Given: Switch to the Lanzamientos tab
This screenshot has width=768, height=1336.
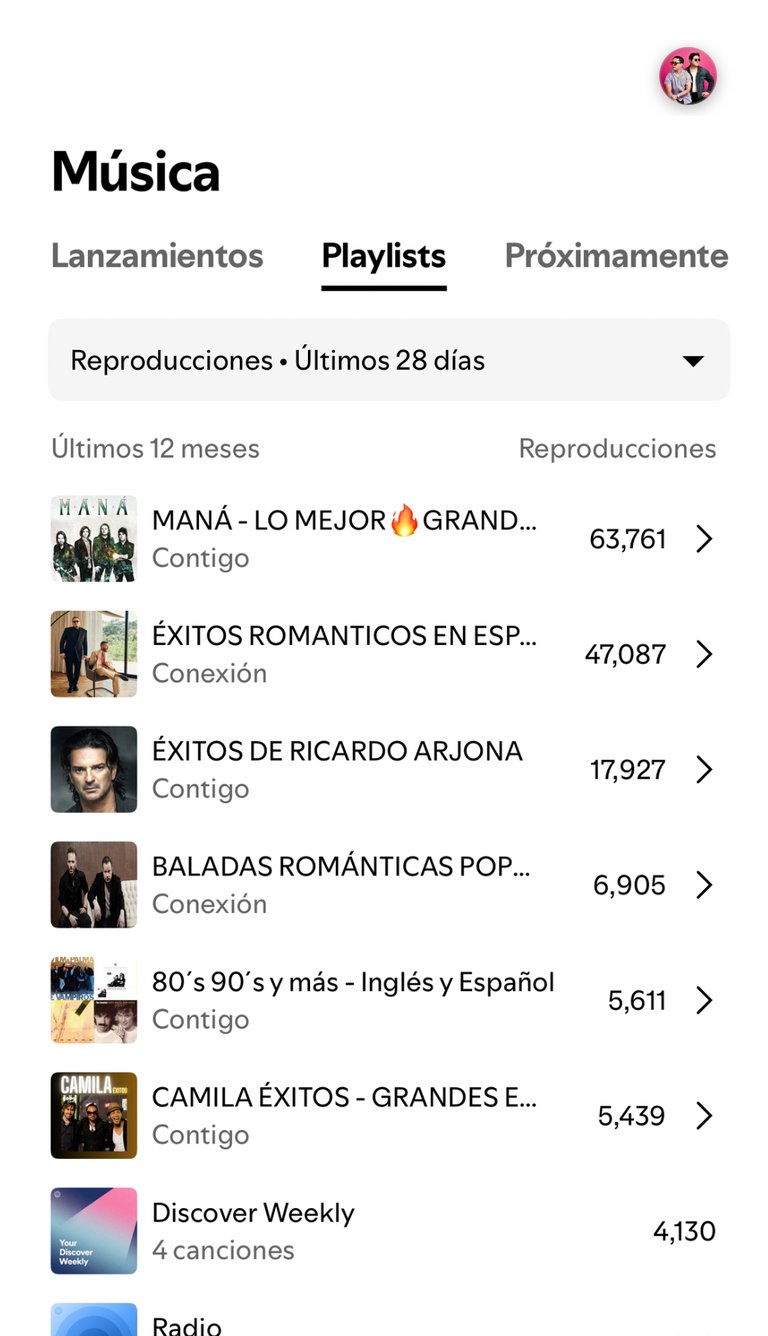Looking at the screenshot, I should (157, 256).
